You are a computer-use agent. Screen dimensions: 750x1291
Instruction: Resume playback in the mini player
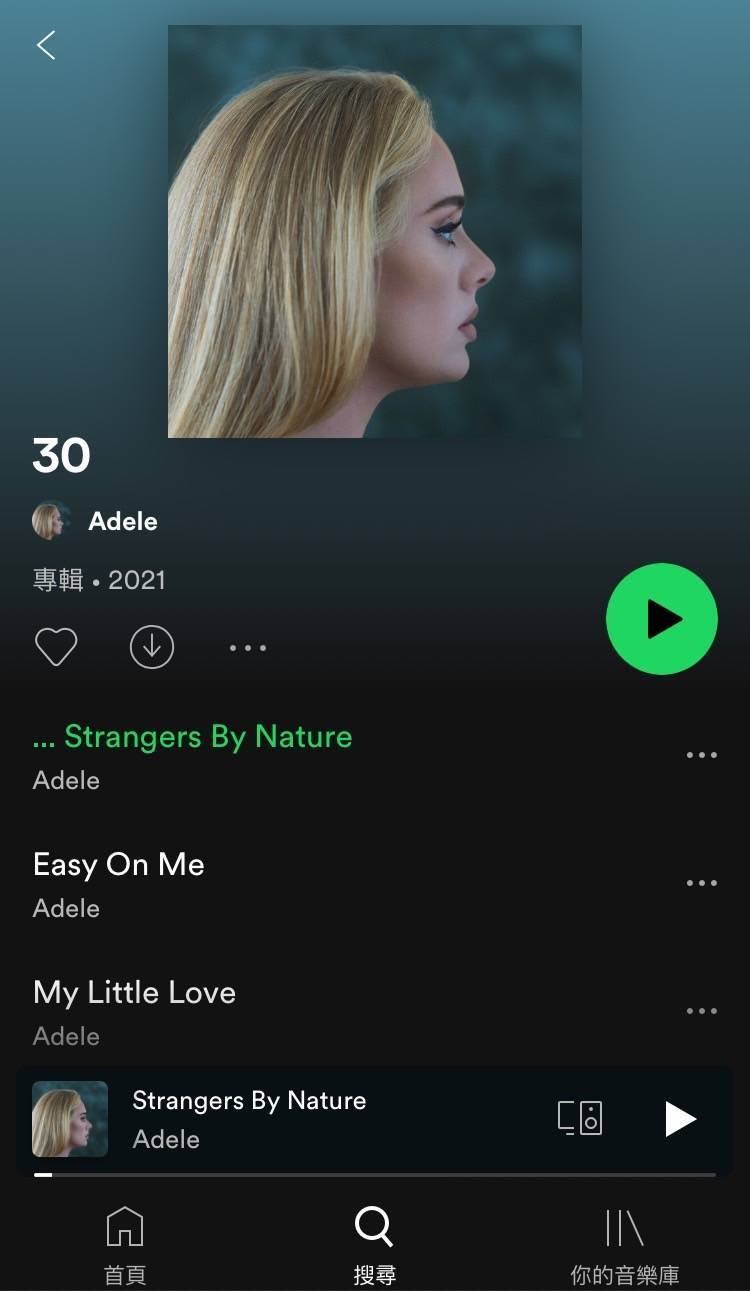680,1119
